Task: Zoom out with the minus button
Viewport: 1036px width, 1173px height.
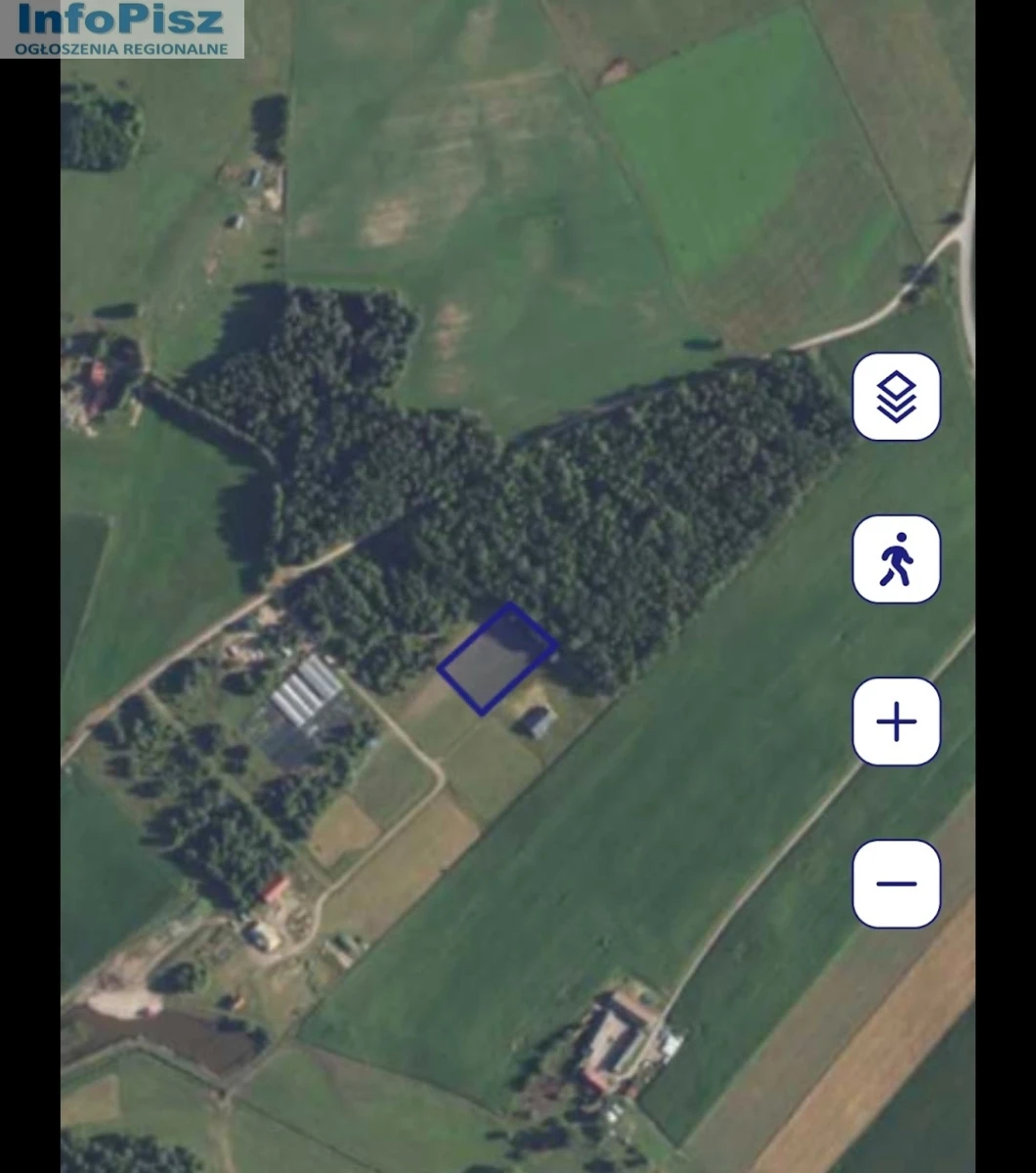Action: [x=896, y=884]
